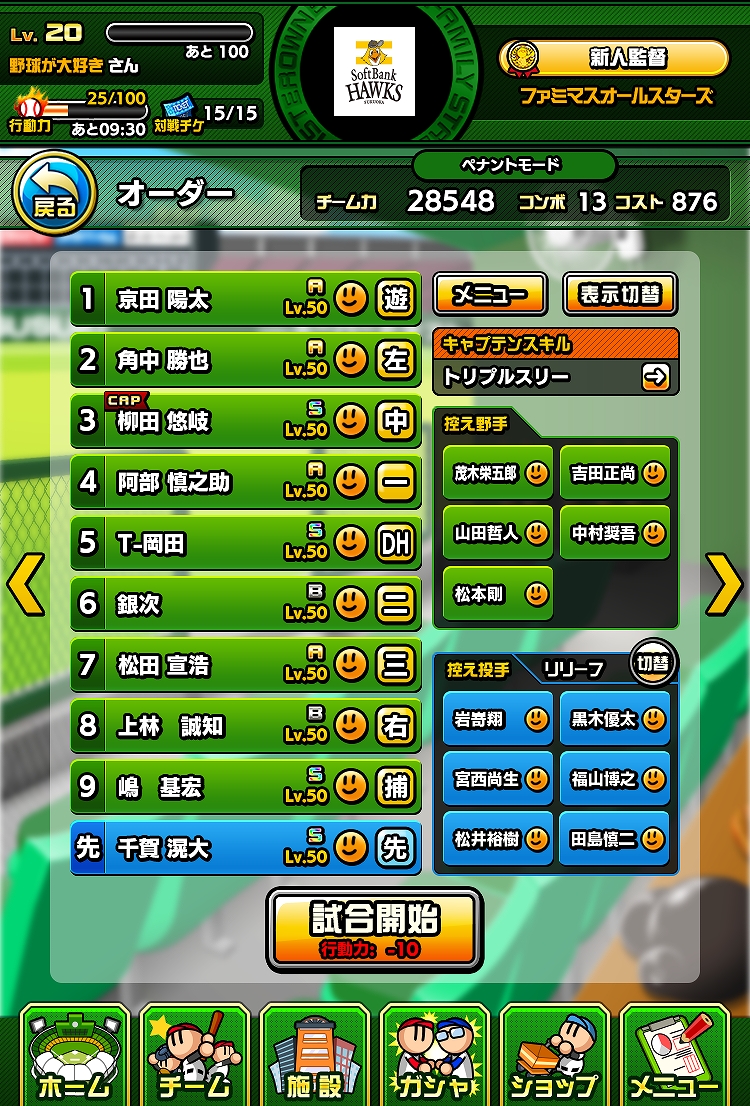Toggle bench pitchers with 切替 button
750x1106 pixels.
[654, 662]
